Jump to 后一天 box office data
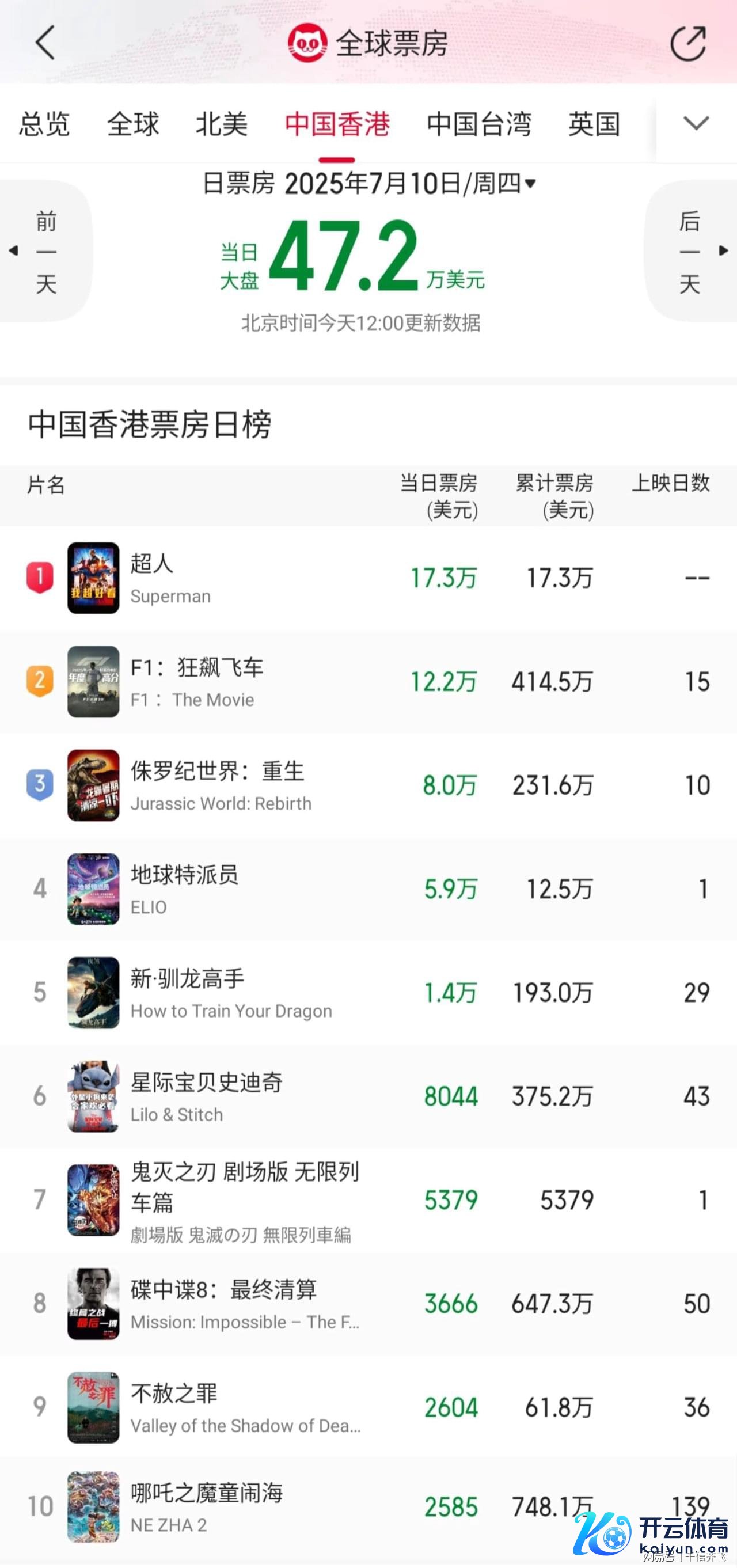The image size is (737, 1568). [690, 251]
